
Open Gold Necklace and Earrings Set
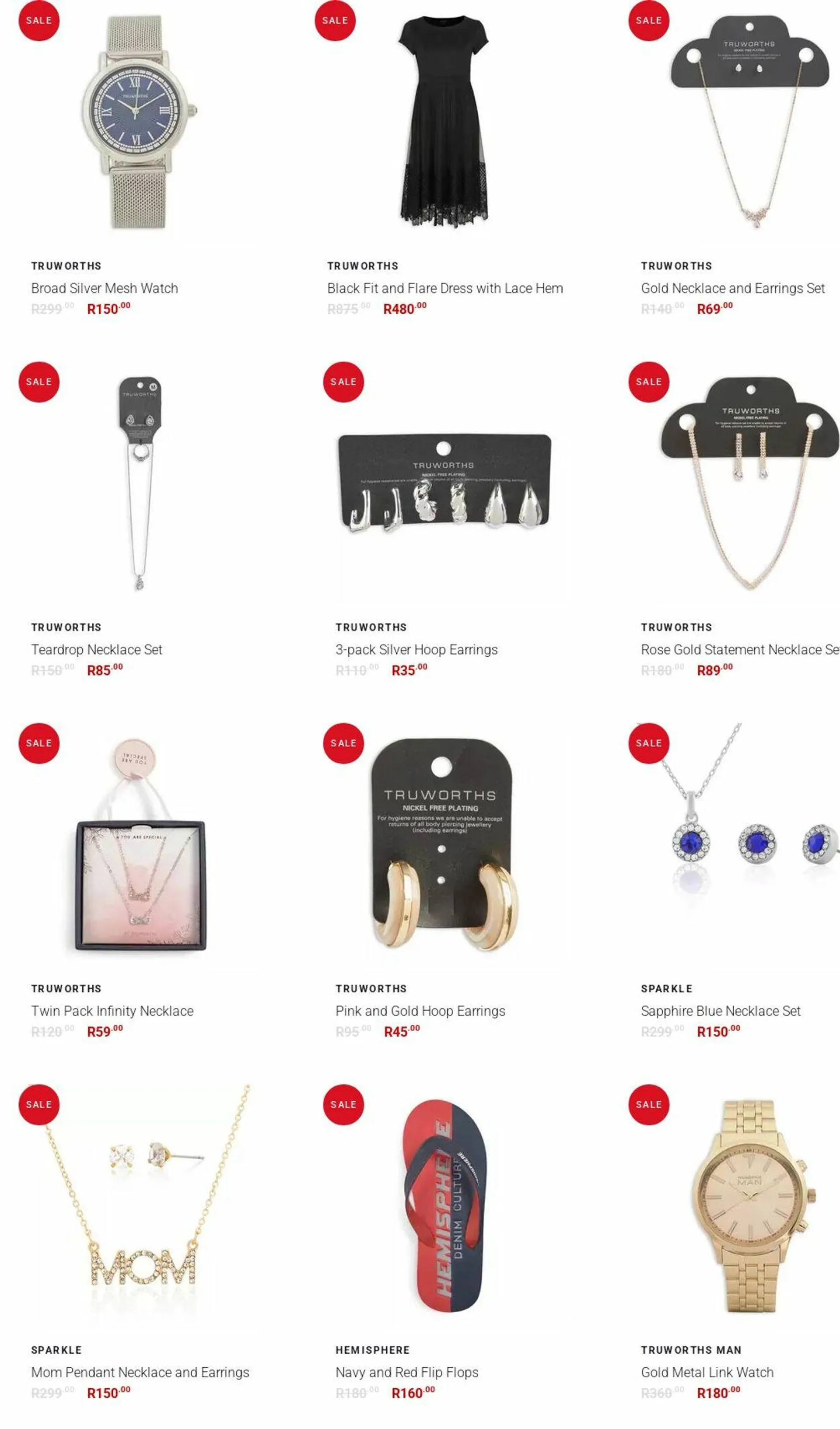[x=732, y=288]
